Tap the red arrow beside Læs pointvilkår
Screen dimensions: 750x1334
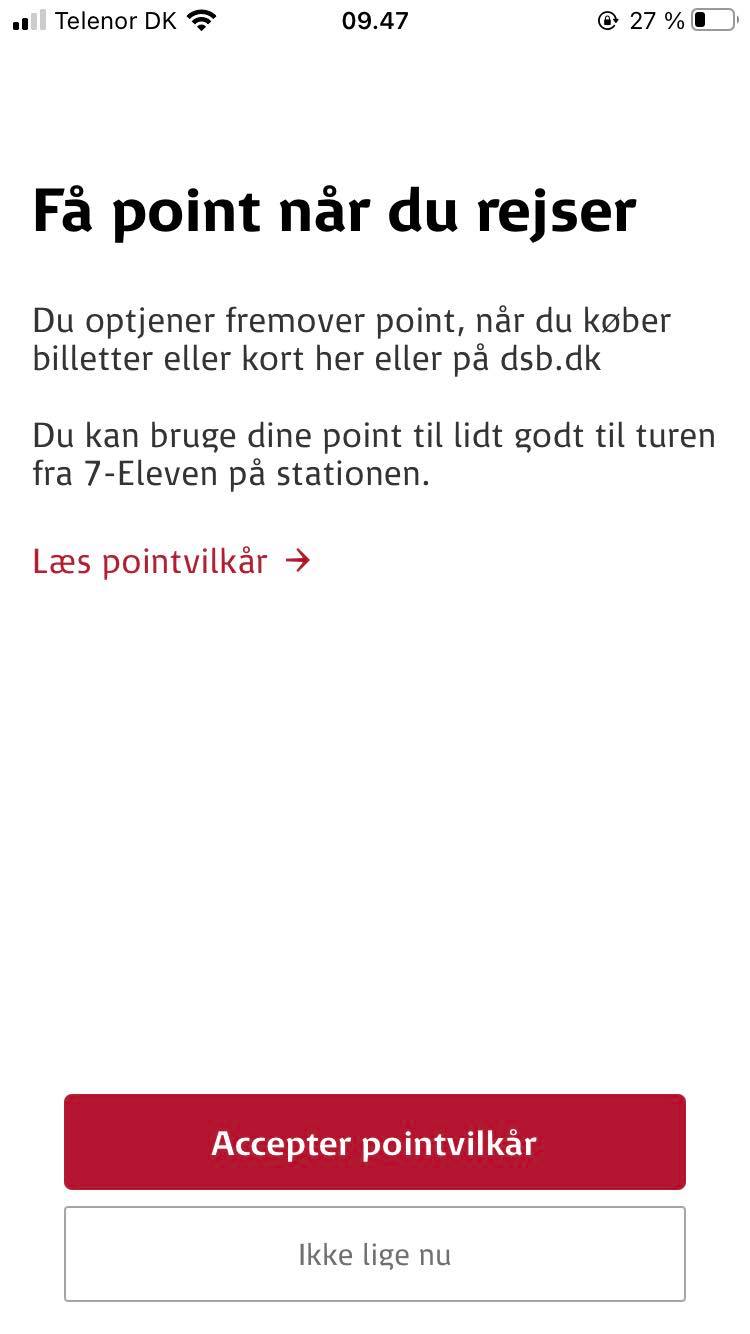(x=297, y=562)
